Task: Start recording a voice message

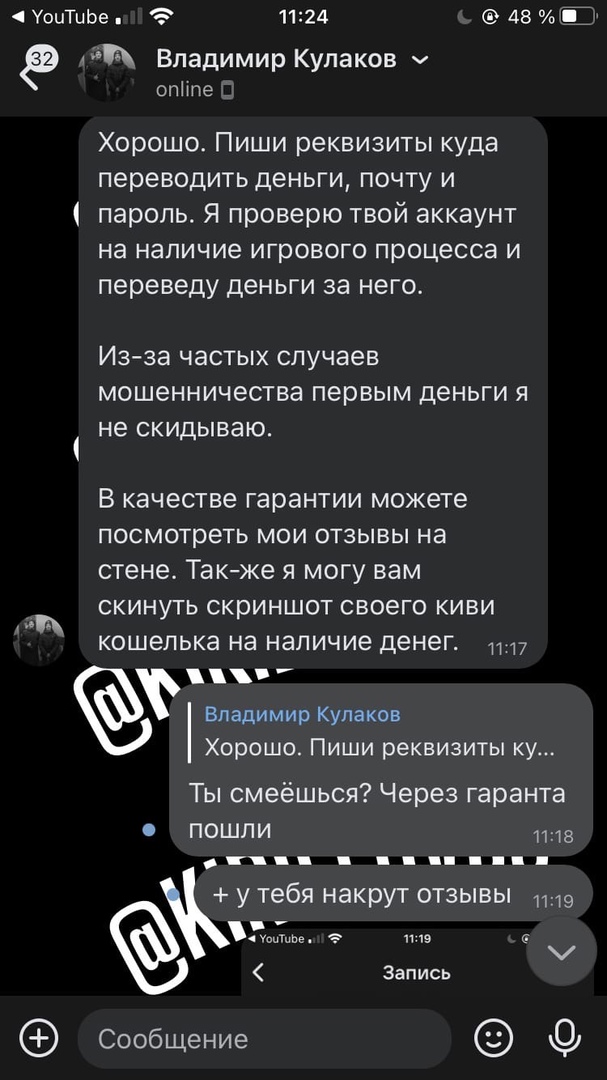Action: 565,1038
